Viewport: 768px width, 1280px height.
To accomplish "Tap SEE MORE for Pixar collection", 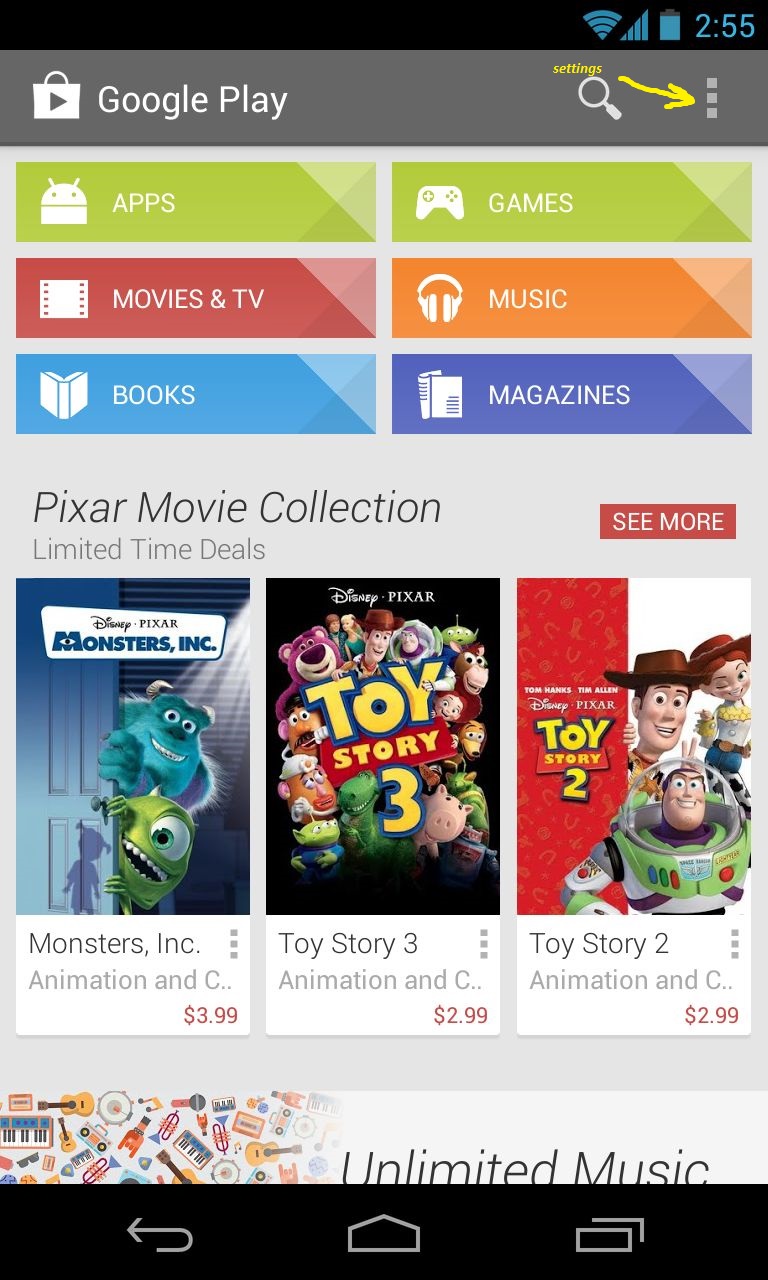I will pyautogui.click(x=667, y=522).
